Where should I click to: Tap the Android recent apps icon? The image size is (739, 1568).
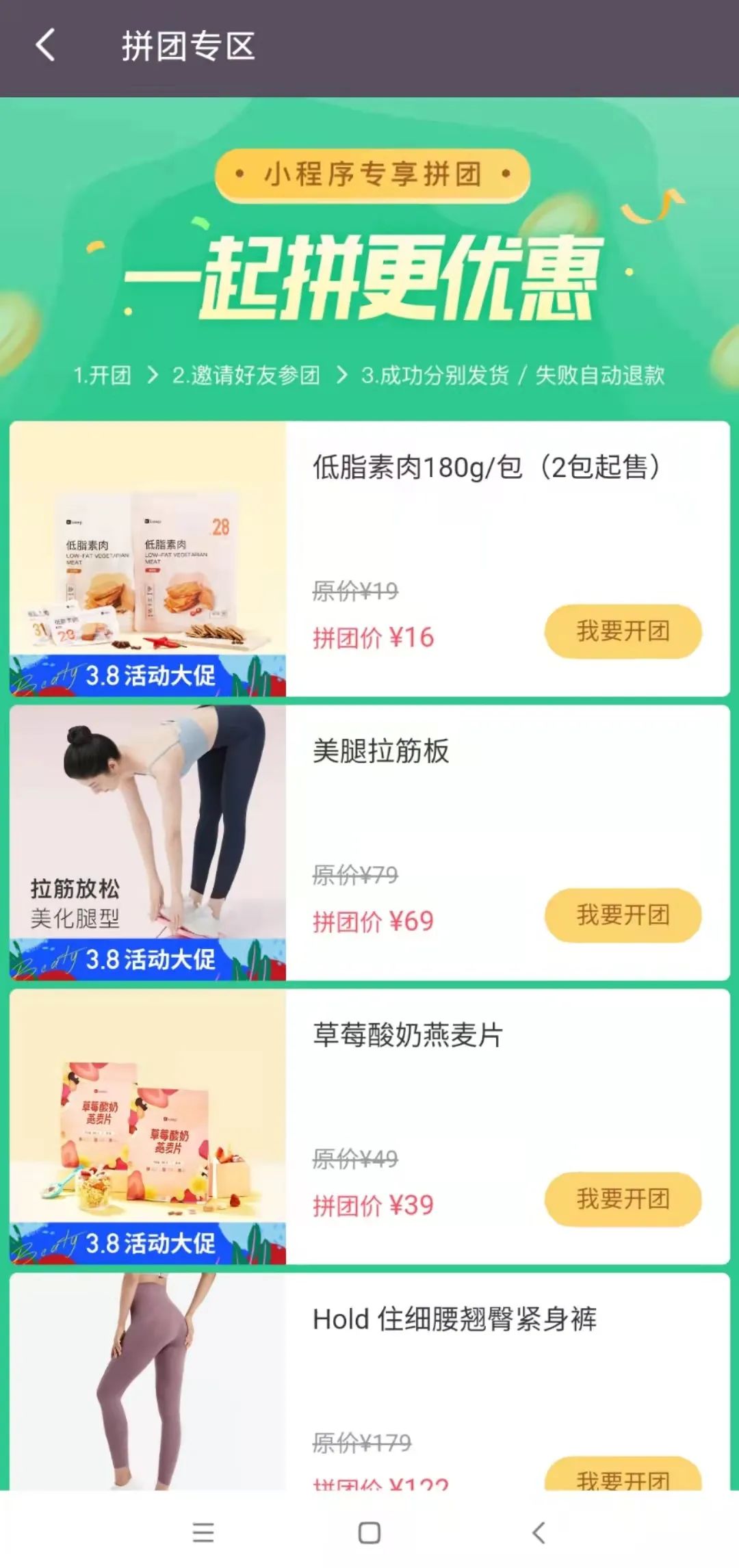coord(200,1531)
